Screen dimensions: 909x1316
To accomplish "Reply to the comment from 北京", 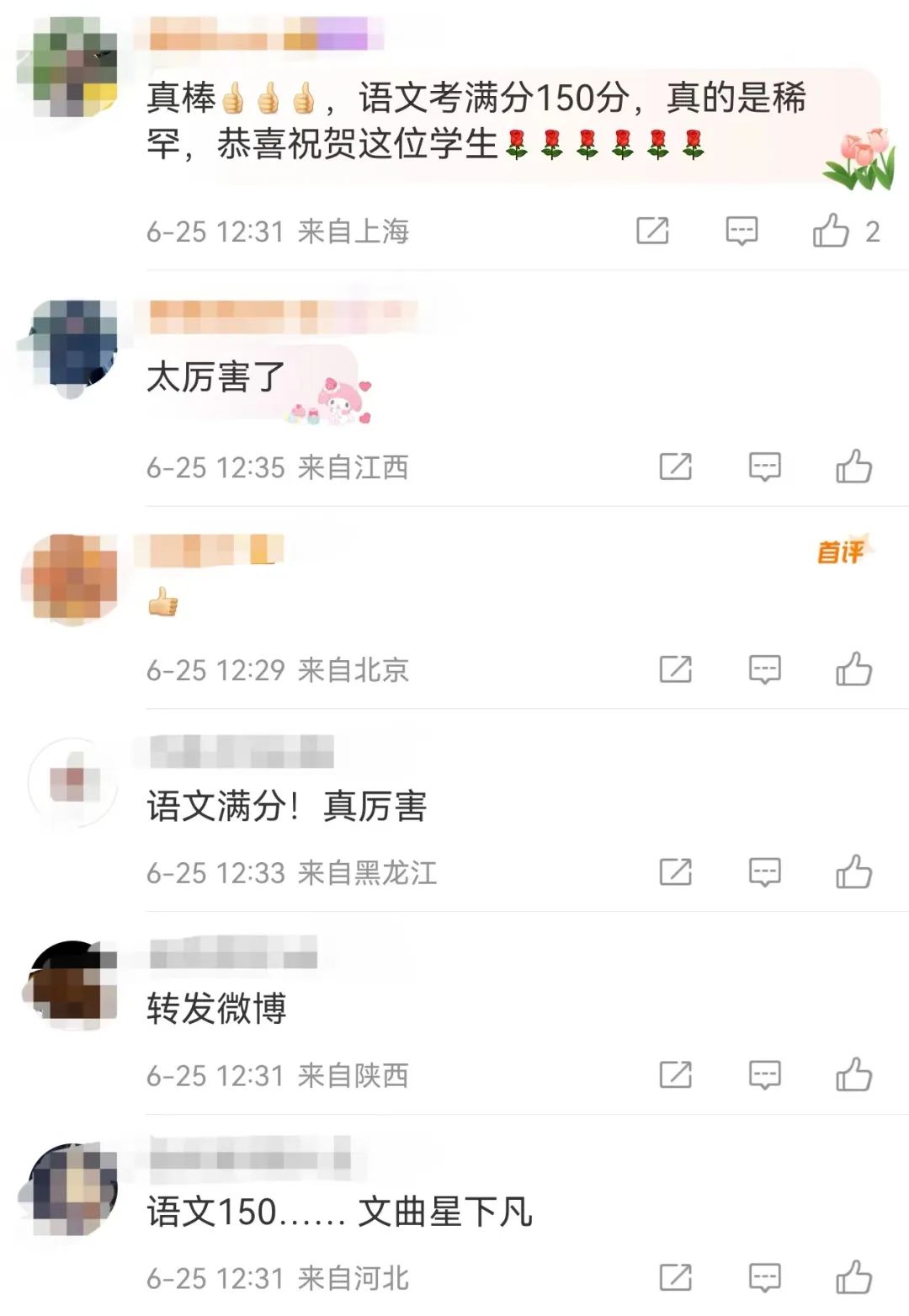I will (x=764, y=669).
